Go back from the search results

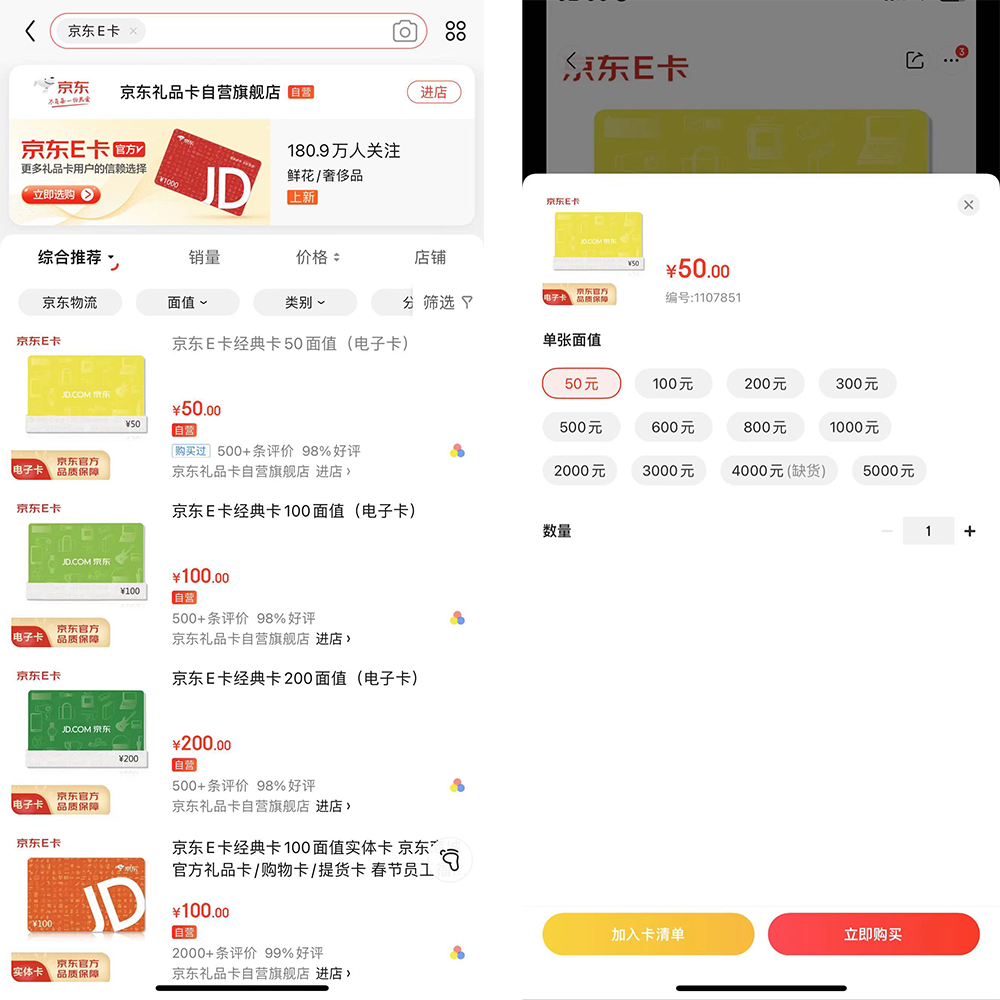(30, 31)
